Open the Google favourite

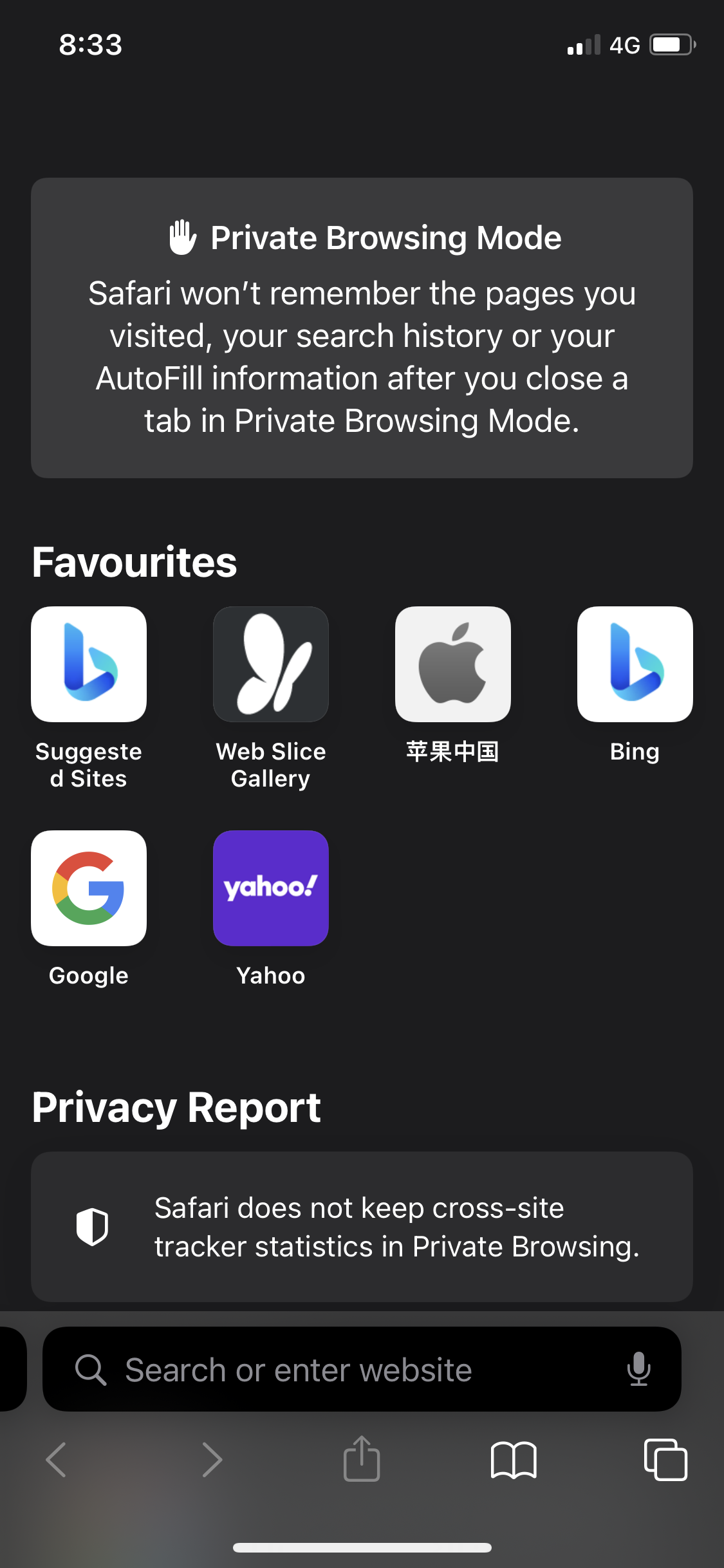tap(89, 888)
